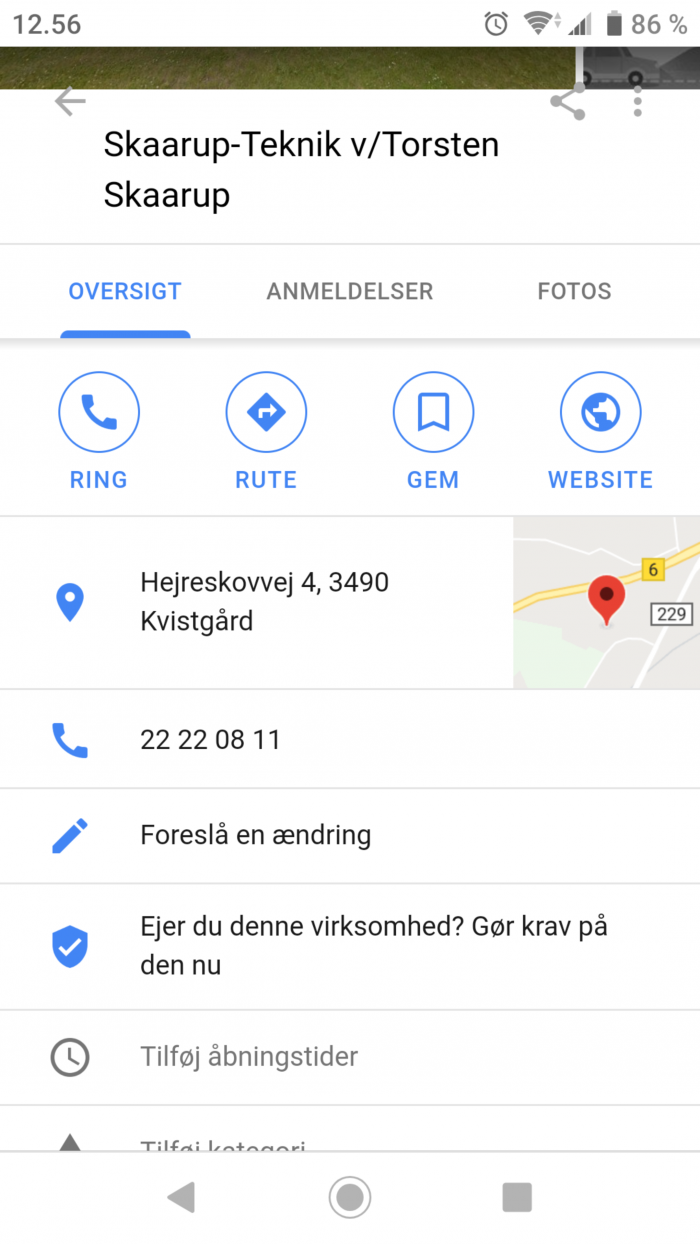Claim business via Ejer du denne virksomhed

tap(372, 945)
